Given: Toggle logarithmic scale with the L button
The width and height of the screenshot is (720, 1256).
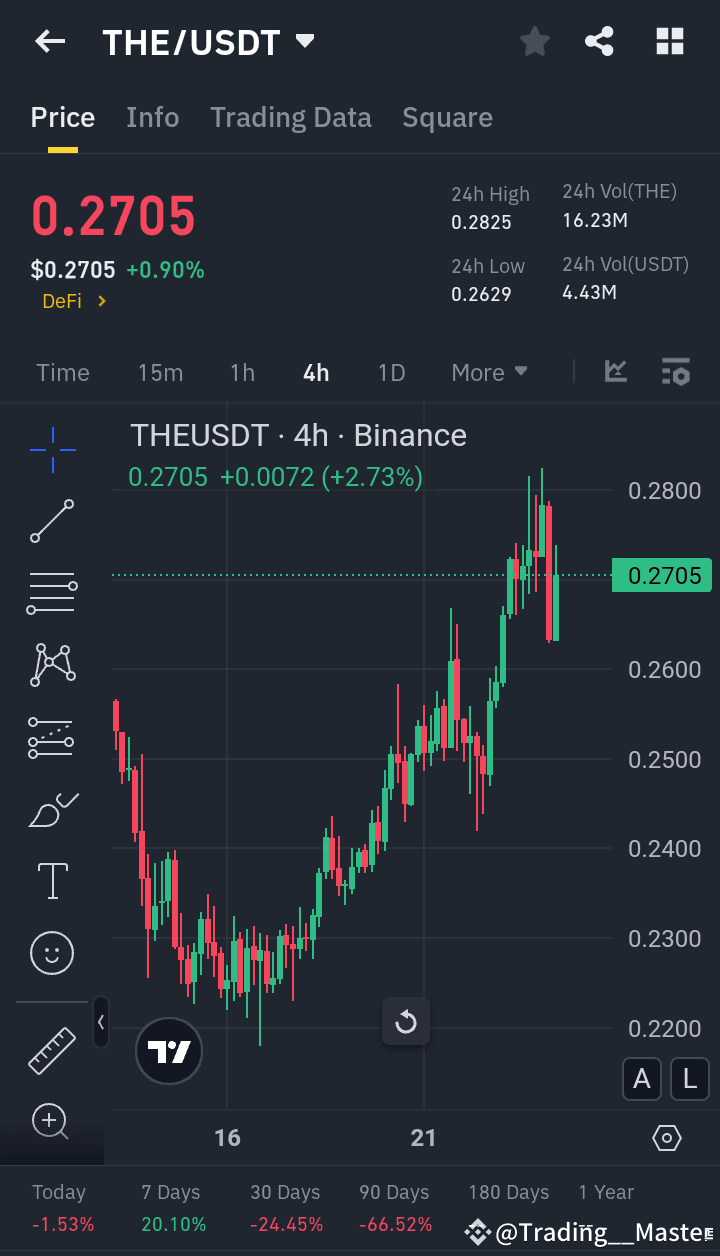Looking at the screenshot, I should coord(689,1079).
